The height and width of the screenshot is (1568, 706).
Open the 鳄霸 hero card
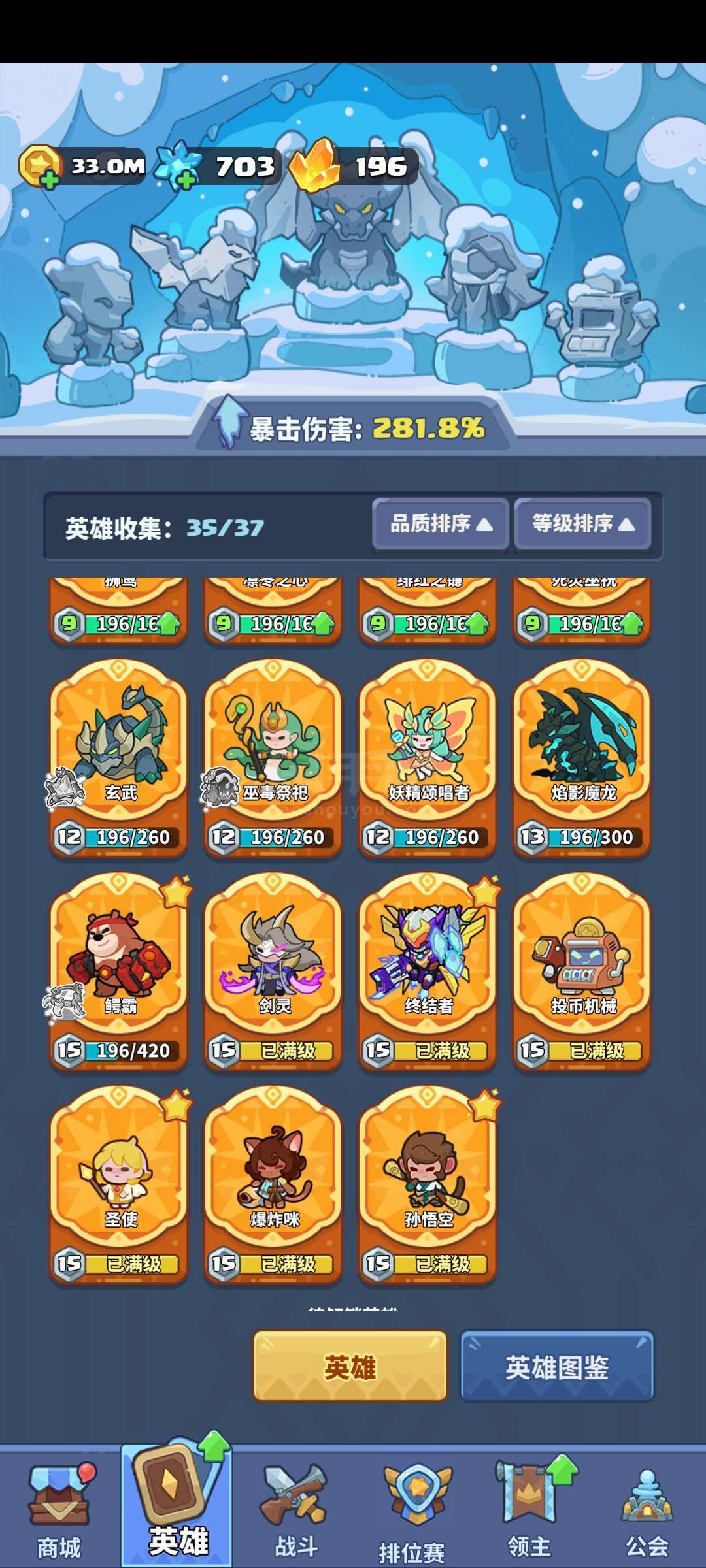point(119,972)
